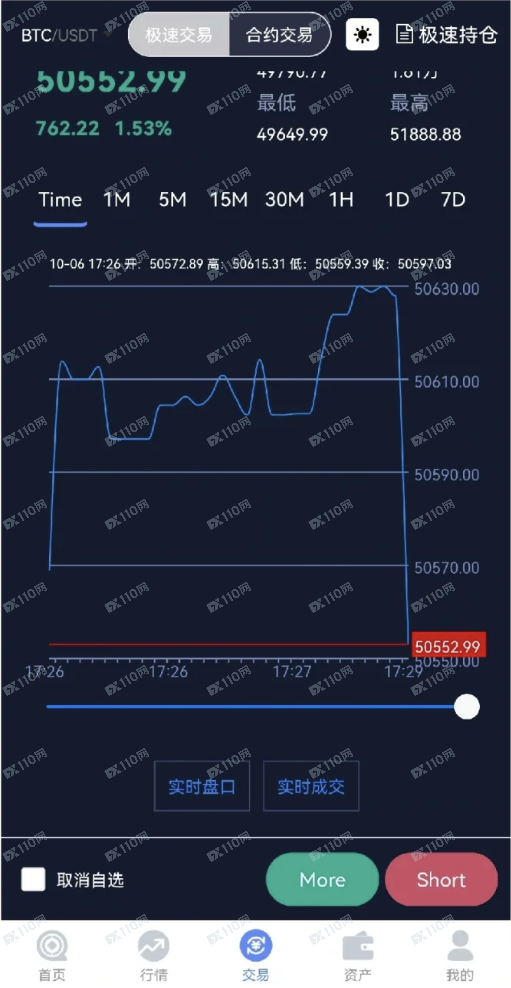Select the 1M chart interval
Viewport: 511px width, 988px height.
pyautogui.click(x=117, y=200)
